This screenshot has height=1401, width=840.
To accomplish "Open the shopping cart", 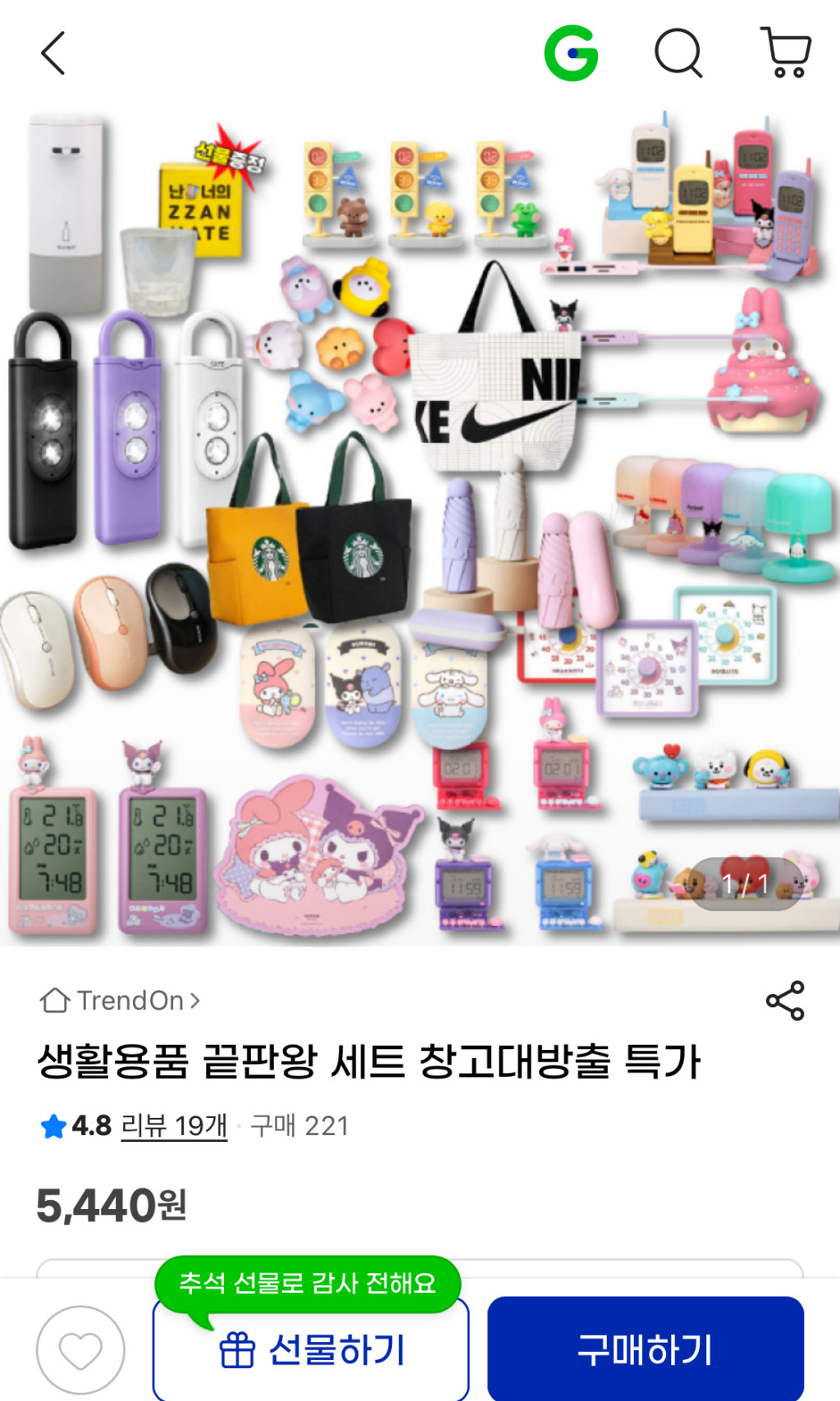I will [786, 52].
